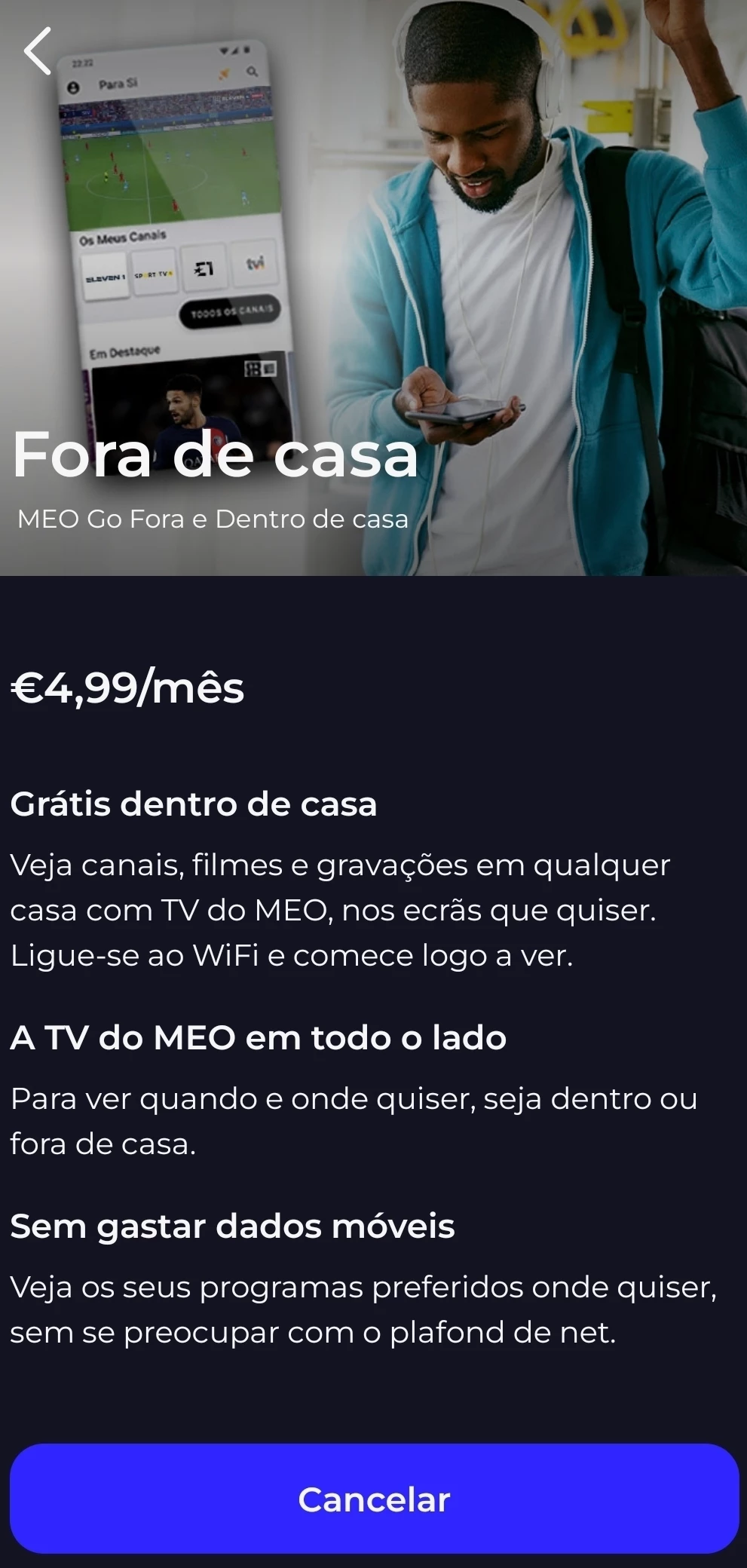
Task: Tap the Cancelar button
Action: pos(374,1499)
